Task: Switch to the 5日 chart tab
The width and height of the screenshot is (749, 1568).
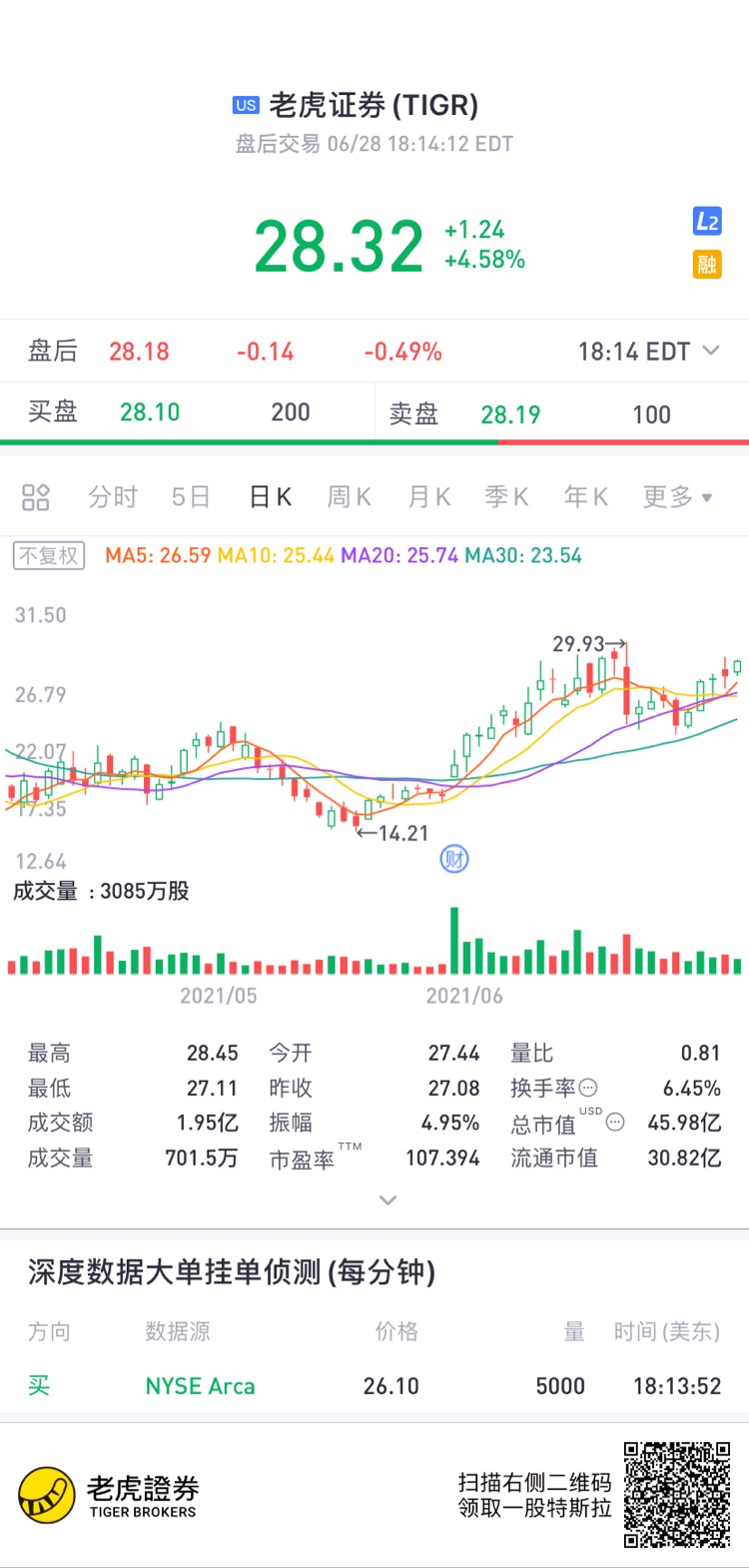Action: pyautogui.click(x=191, y=497)
